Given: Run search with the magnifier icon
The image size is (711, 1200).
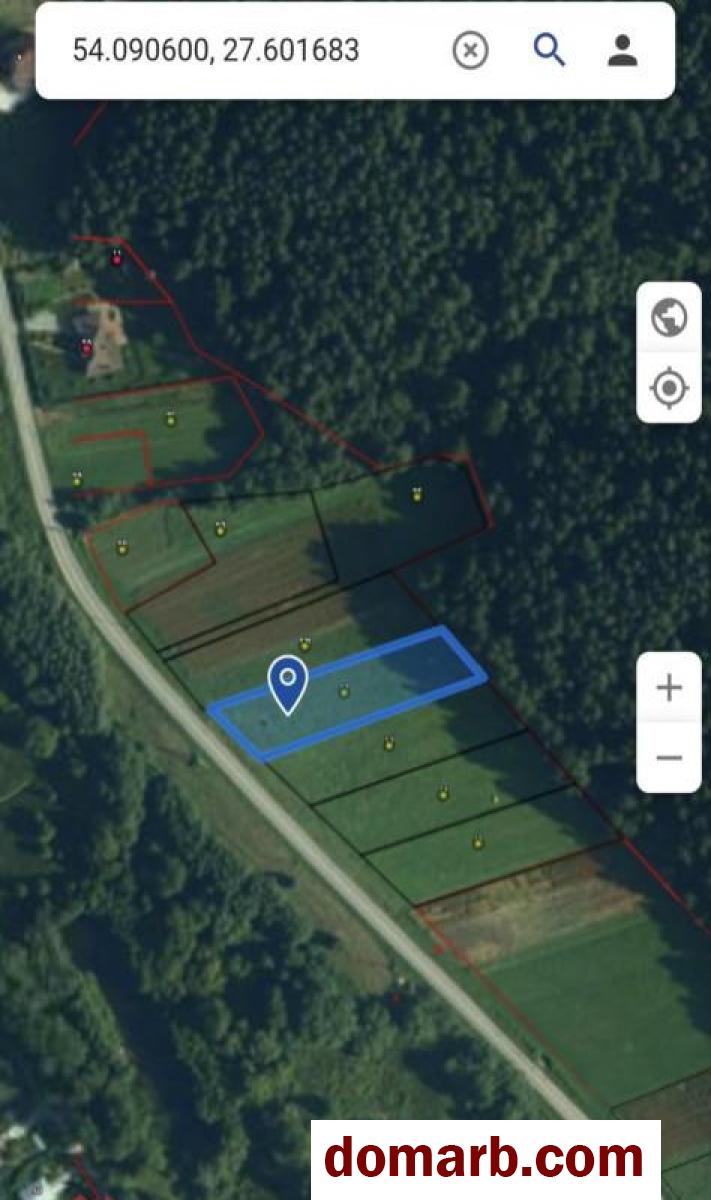Looking at the screenshot, I should pyautogui.click(x=549, y=49).
